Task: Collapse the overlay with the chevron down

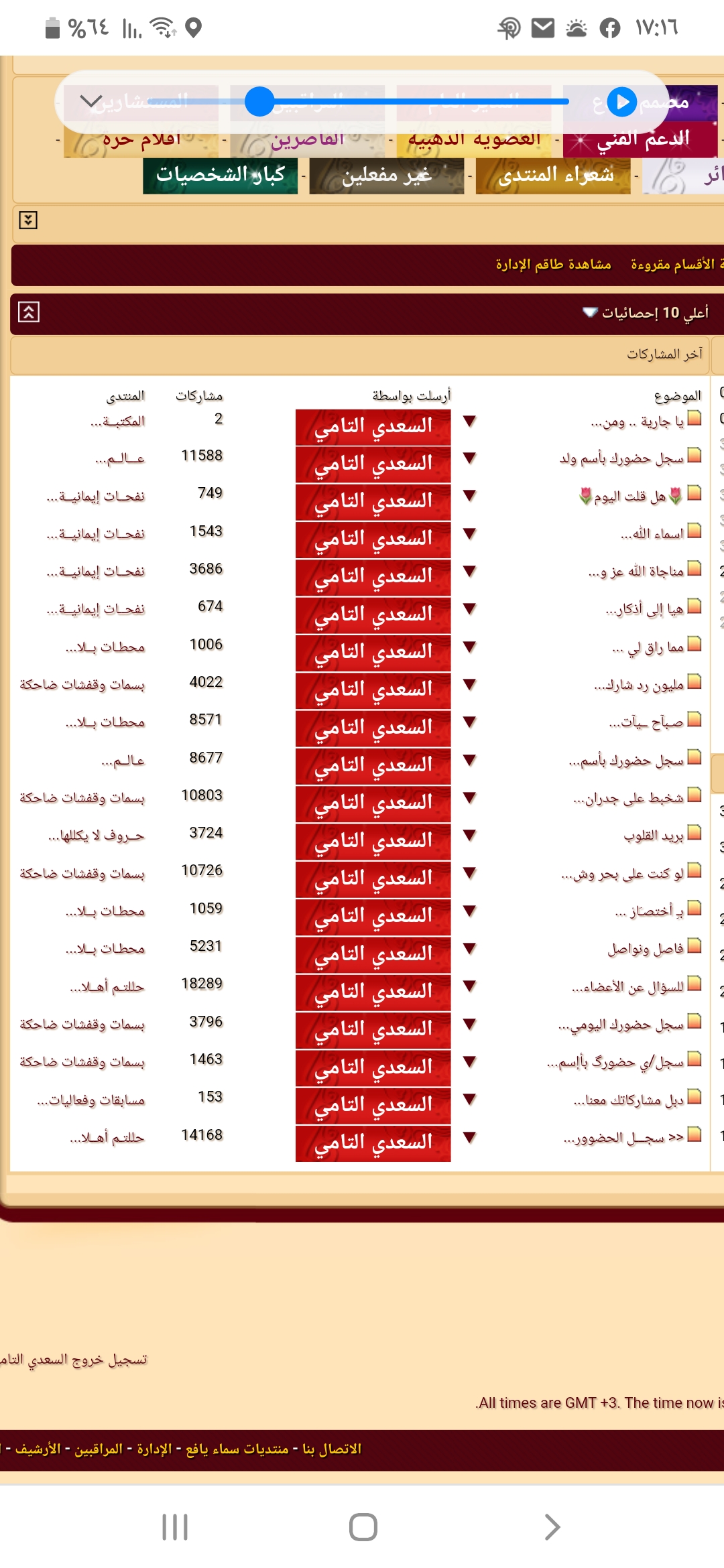Action: click(x=90, y=101)
